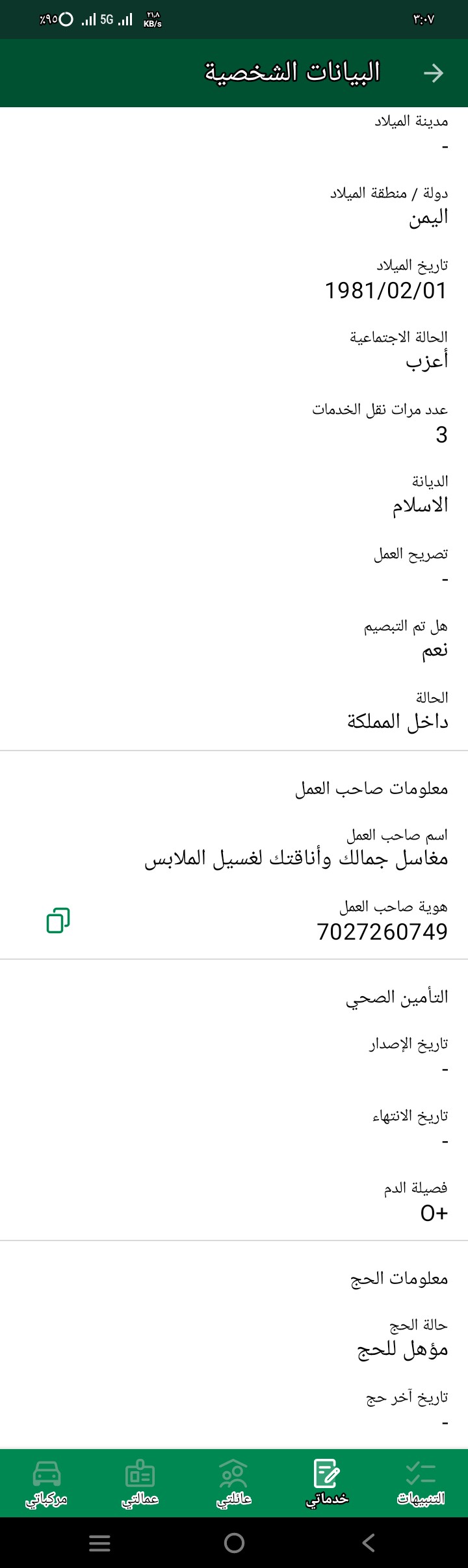
Task: Switch to the التنبيهات tab
Action: [x=421, y=1482]
